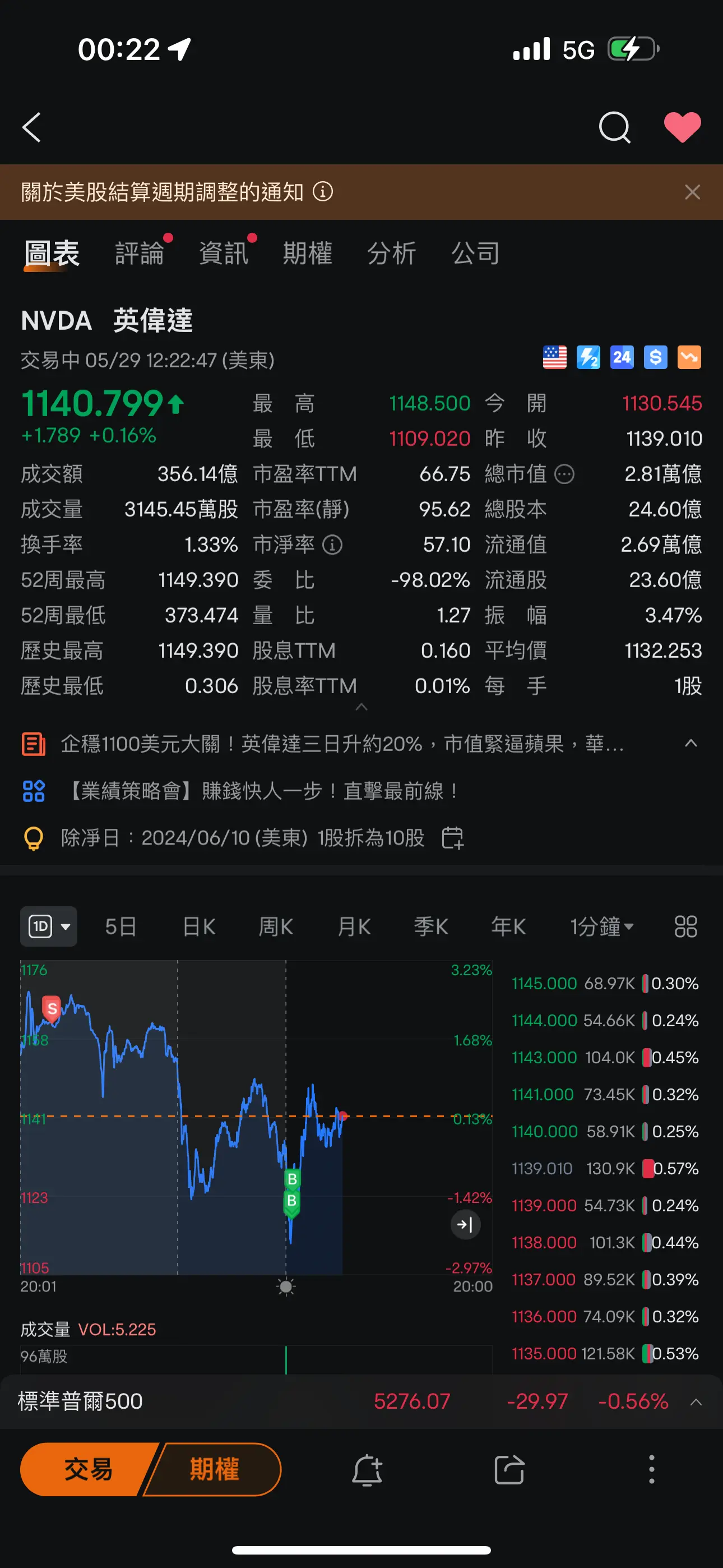Viewport: 723px width, 1568px height.
Task: Open the 1D timeframe dropdown
Action: [x=49, y=926]
